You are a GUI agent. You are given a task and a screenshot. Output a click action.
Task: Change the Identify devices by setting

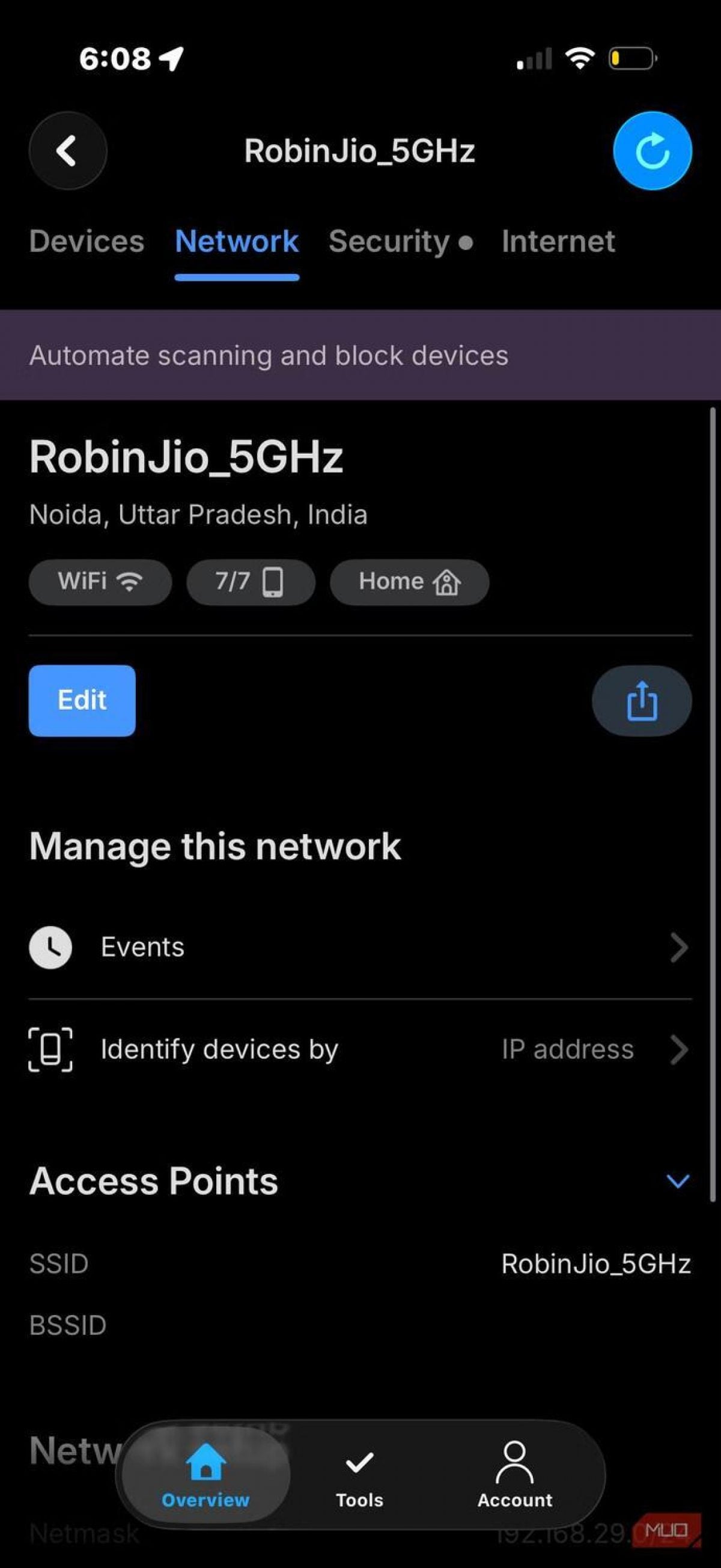pos(359,1049)
